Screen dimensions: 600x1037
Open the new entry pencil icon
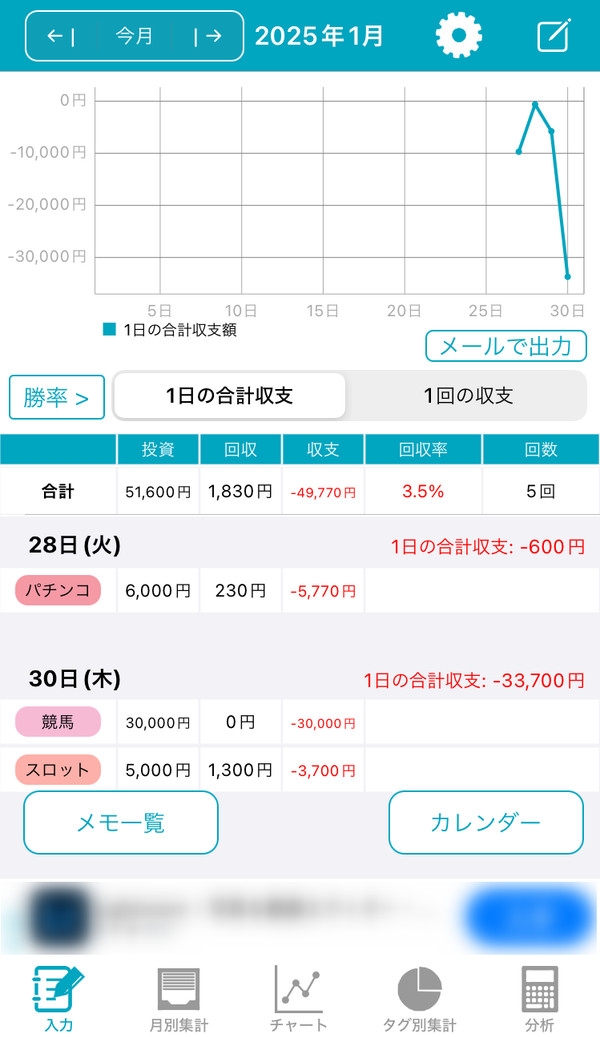[553, 36]
